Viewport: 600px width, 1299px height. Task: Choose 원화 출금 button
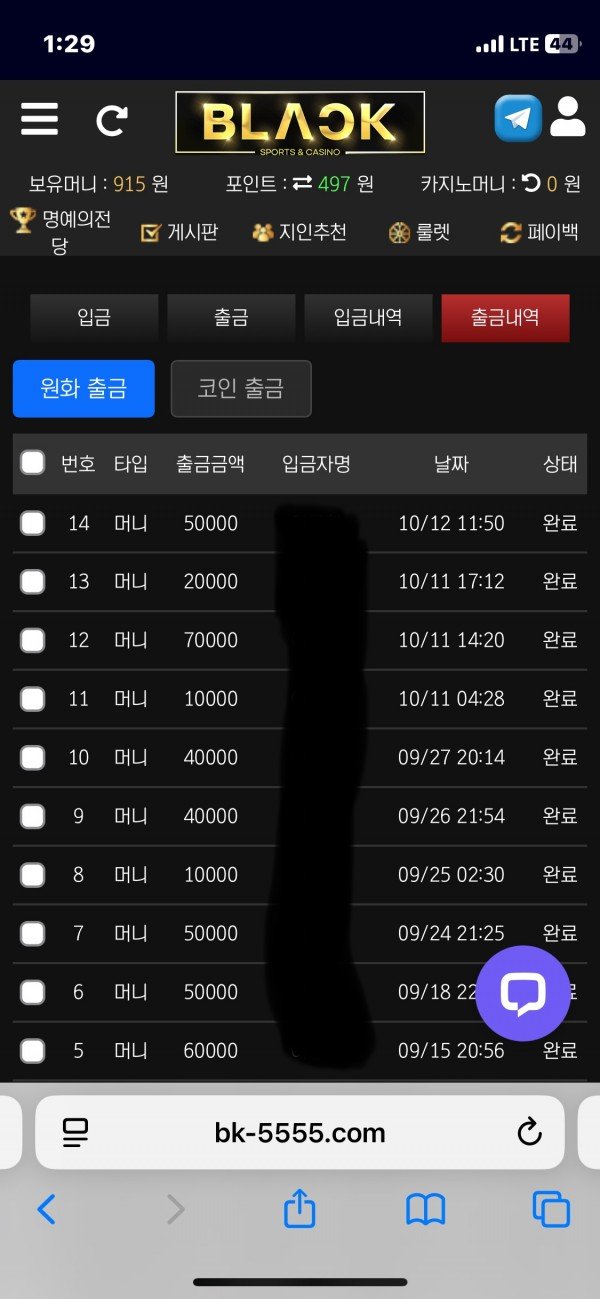pyautogui.click(x=84, y=388)
